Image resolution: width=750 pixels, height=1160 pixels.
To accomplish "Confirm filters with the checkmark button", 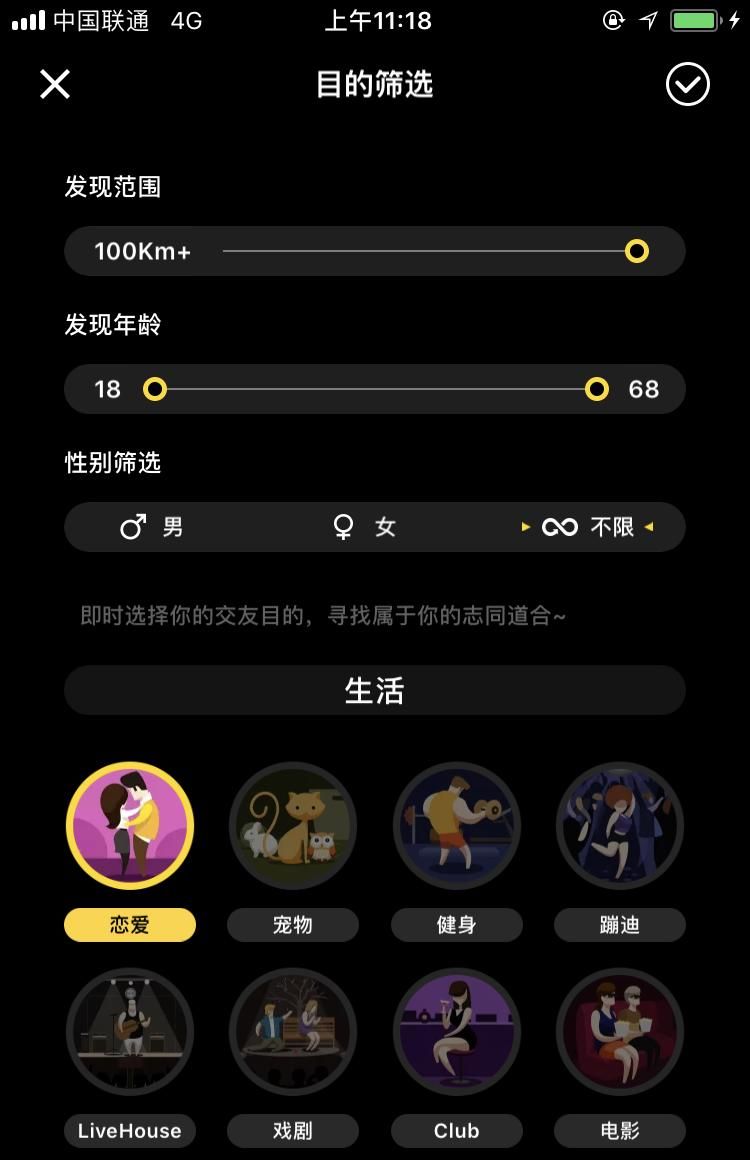I will 687,84.
